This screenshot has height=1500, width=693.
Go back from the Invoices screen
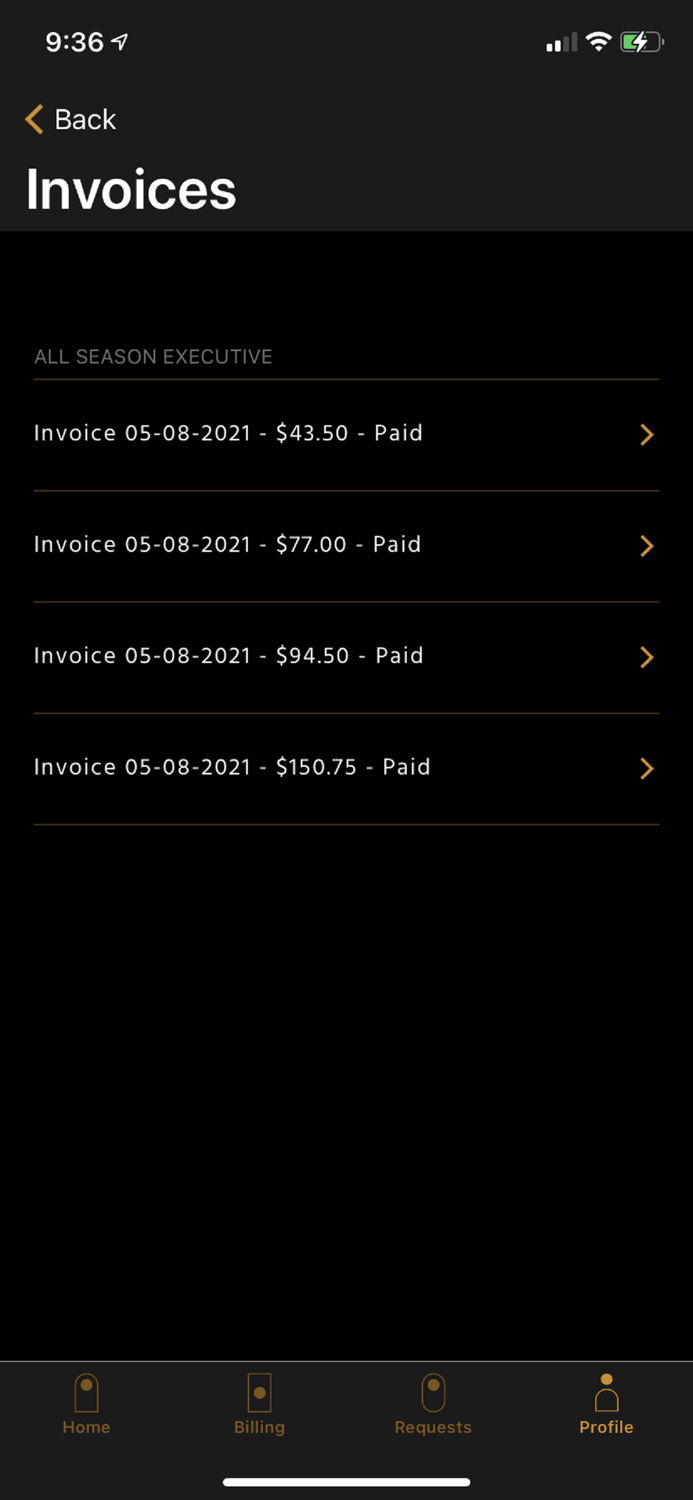[71, 119]
